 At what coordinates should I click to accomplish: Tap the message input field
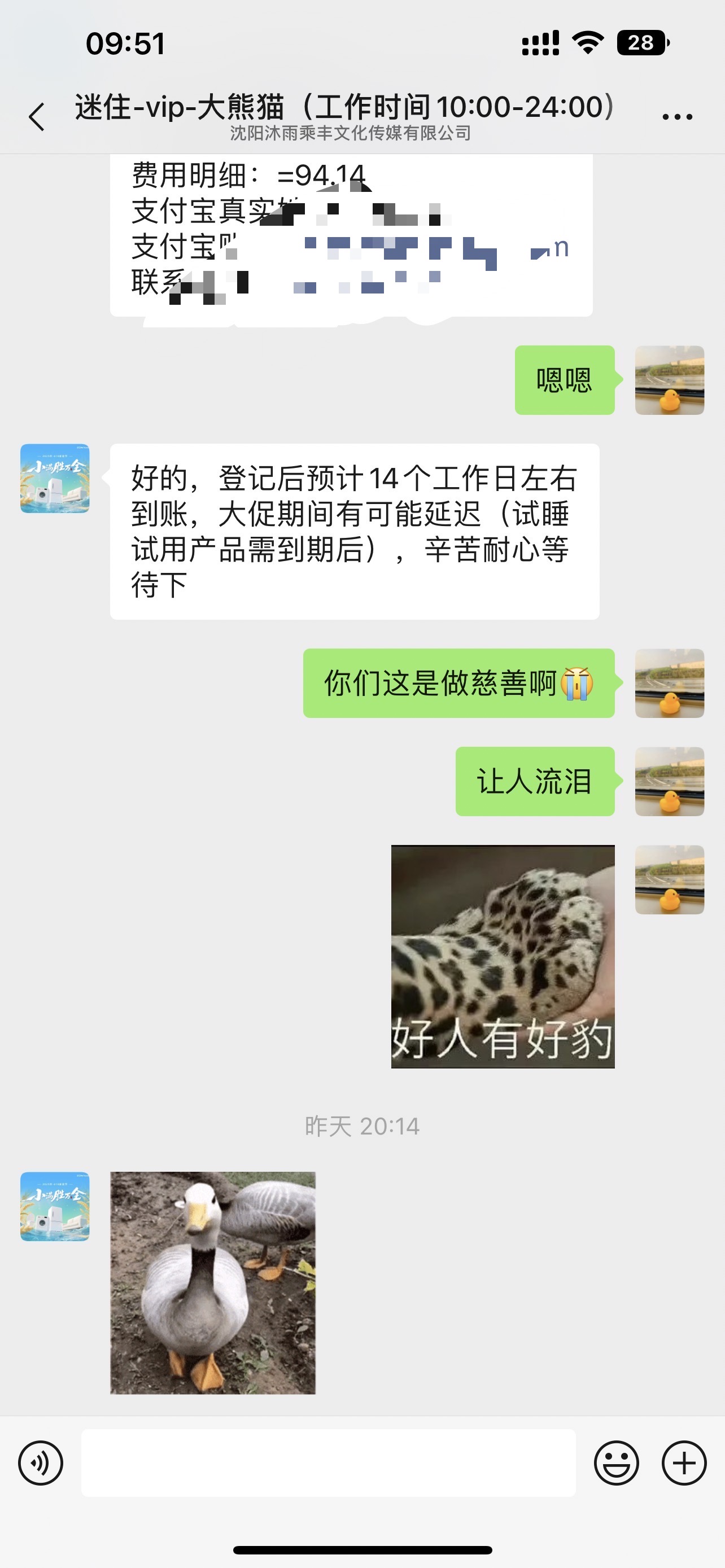(x=329, y=1464)
